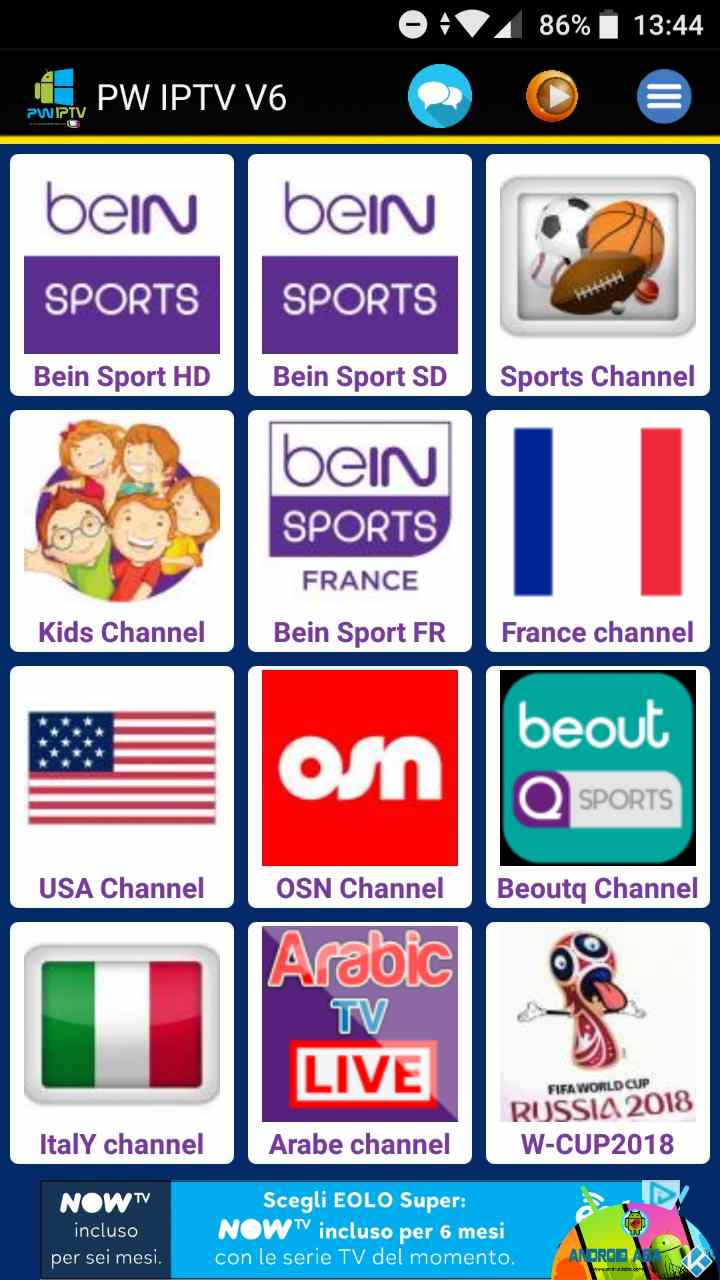The height and width of the screenshot is (1280, 720).
Task: Select the Arabe channel tile
Action: pyautogui.click(x=360, y=1043)
